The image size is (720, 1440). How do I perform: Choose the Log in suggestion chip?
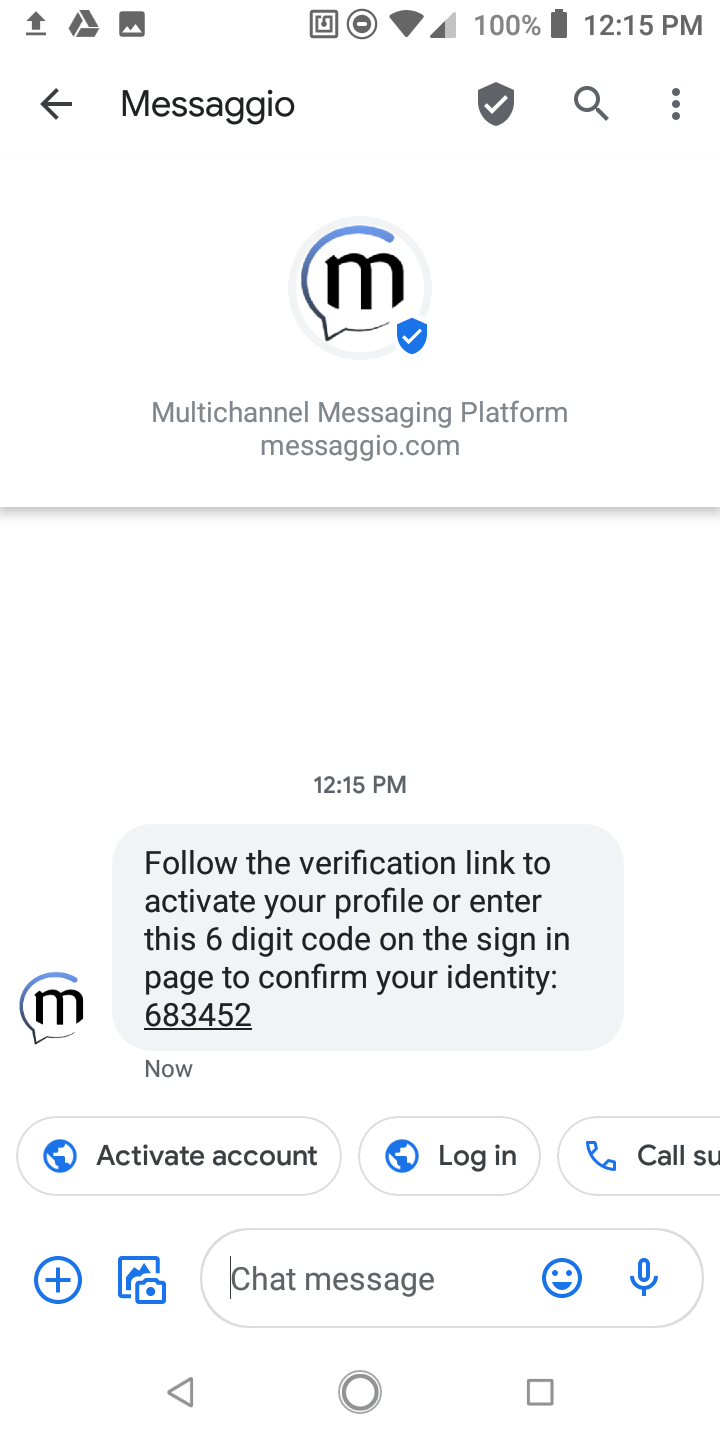coord(449,1156)
